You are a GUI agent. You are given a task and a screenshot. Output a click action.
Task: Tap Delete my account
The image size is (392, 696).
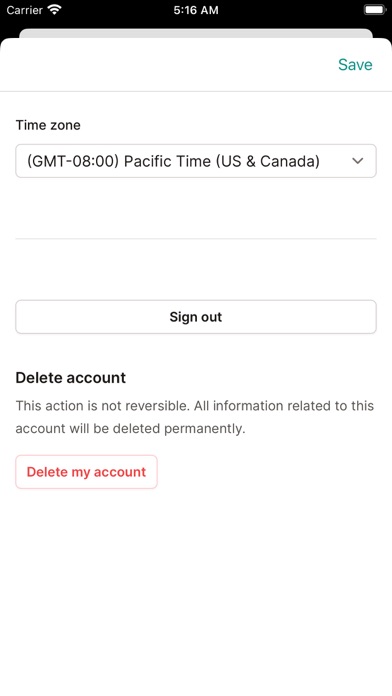pos(87,472)
